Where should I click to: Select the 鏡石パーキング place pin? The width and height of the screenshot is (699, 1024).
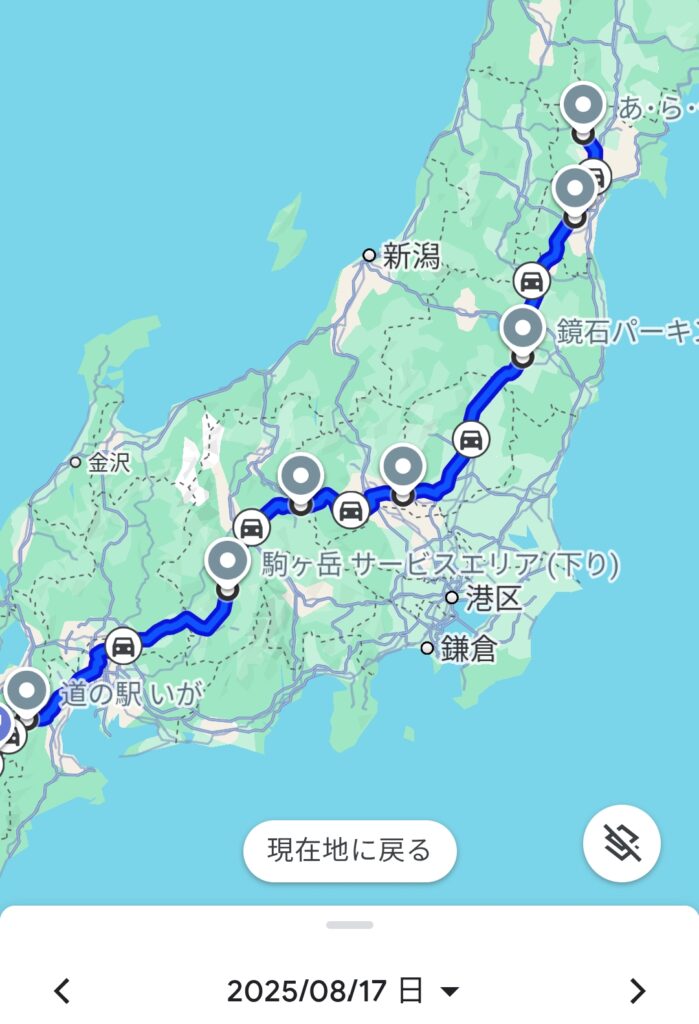[522, 329]
